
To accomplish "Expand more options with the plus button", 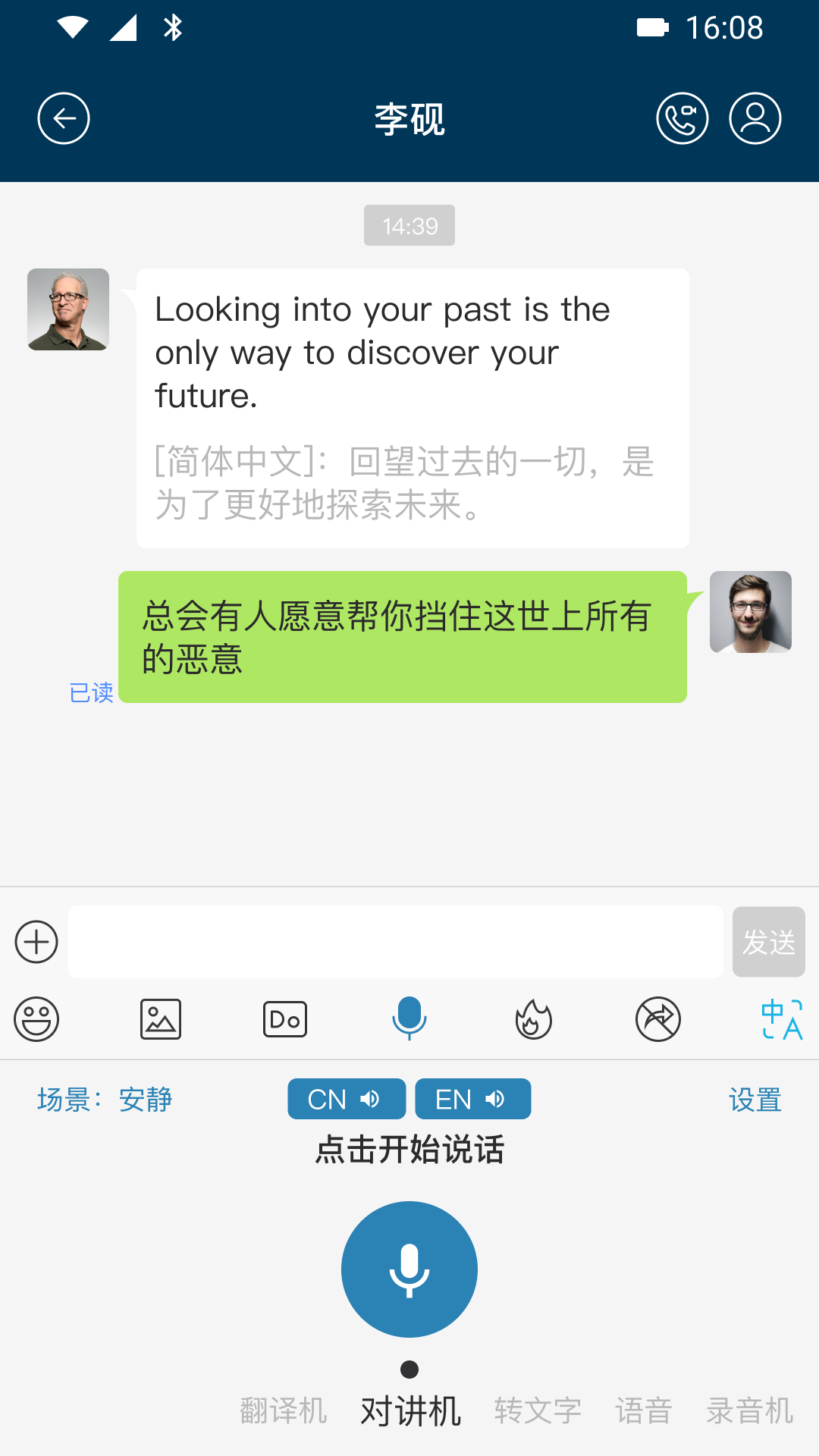I will [36, 942].
